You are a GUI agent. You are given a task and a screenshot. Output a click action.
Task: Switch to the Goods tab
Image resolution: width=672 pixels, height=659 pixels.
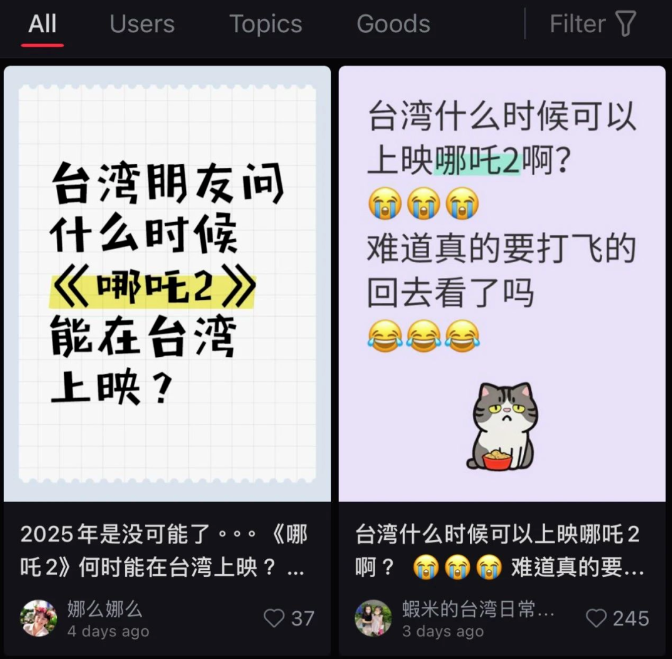pos(393,24)
